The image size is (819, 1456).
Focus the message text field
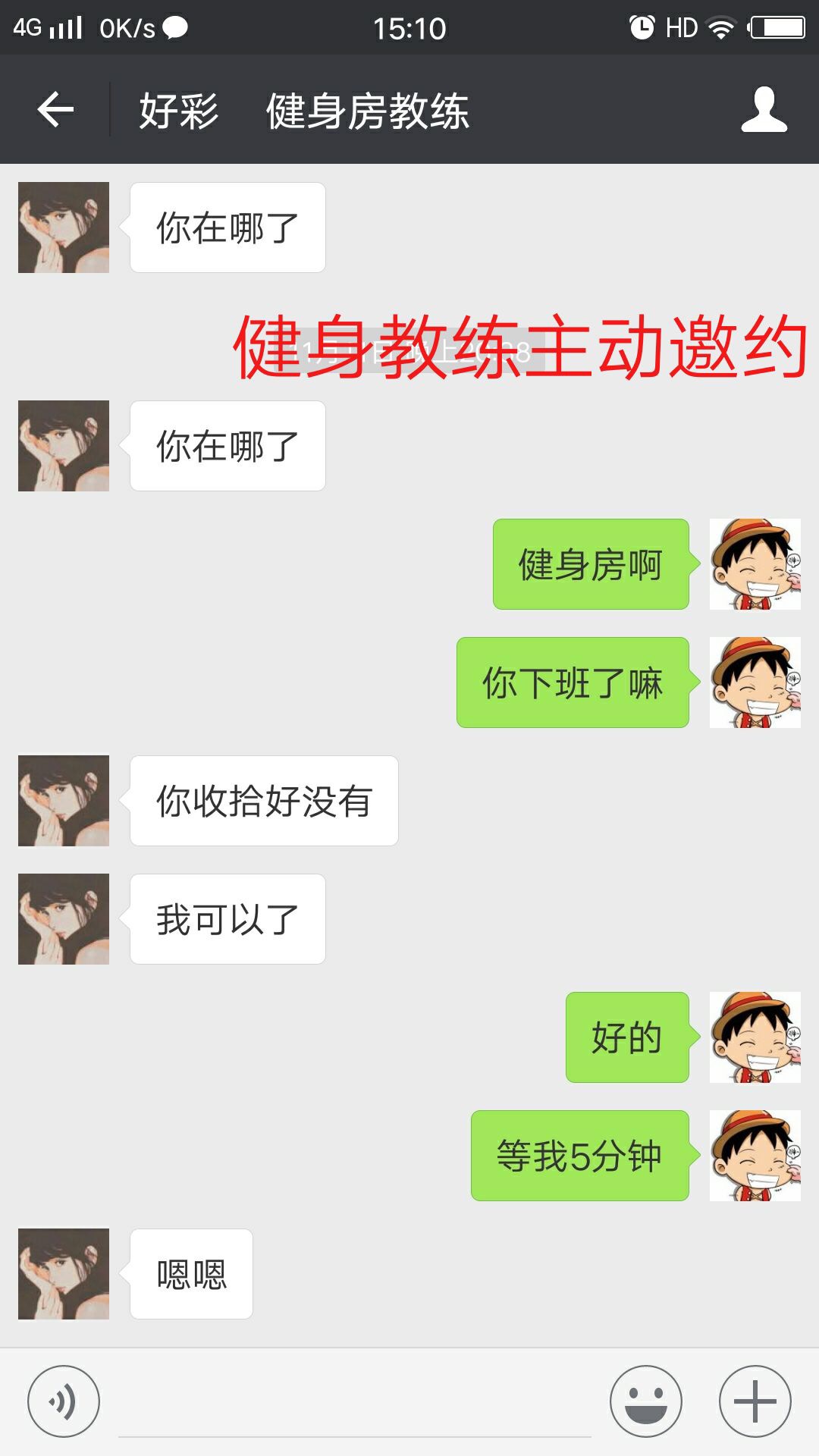click(355, 1407)
